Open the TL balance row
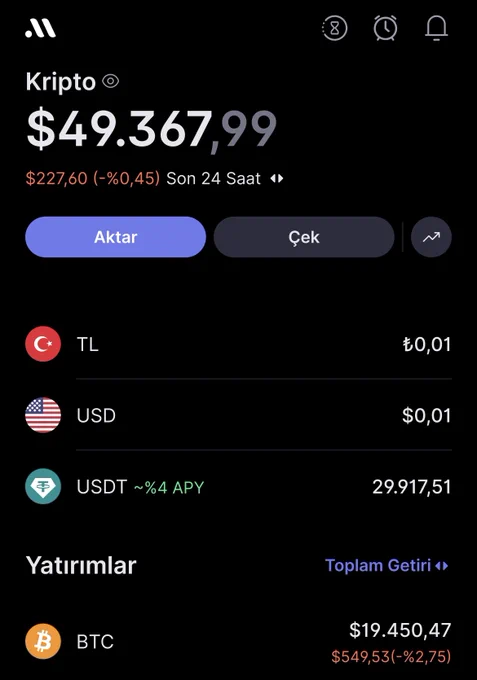 coord(238,344)
